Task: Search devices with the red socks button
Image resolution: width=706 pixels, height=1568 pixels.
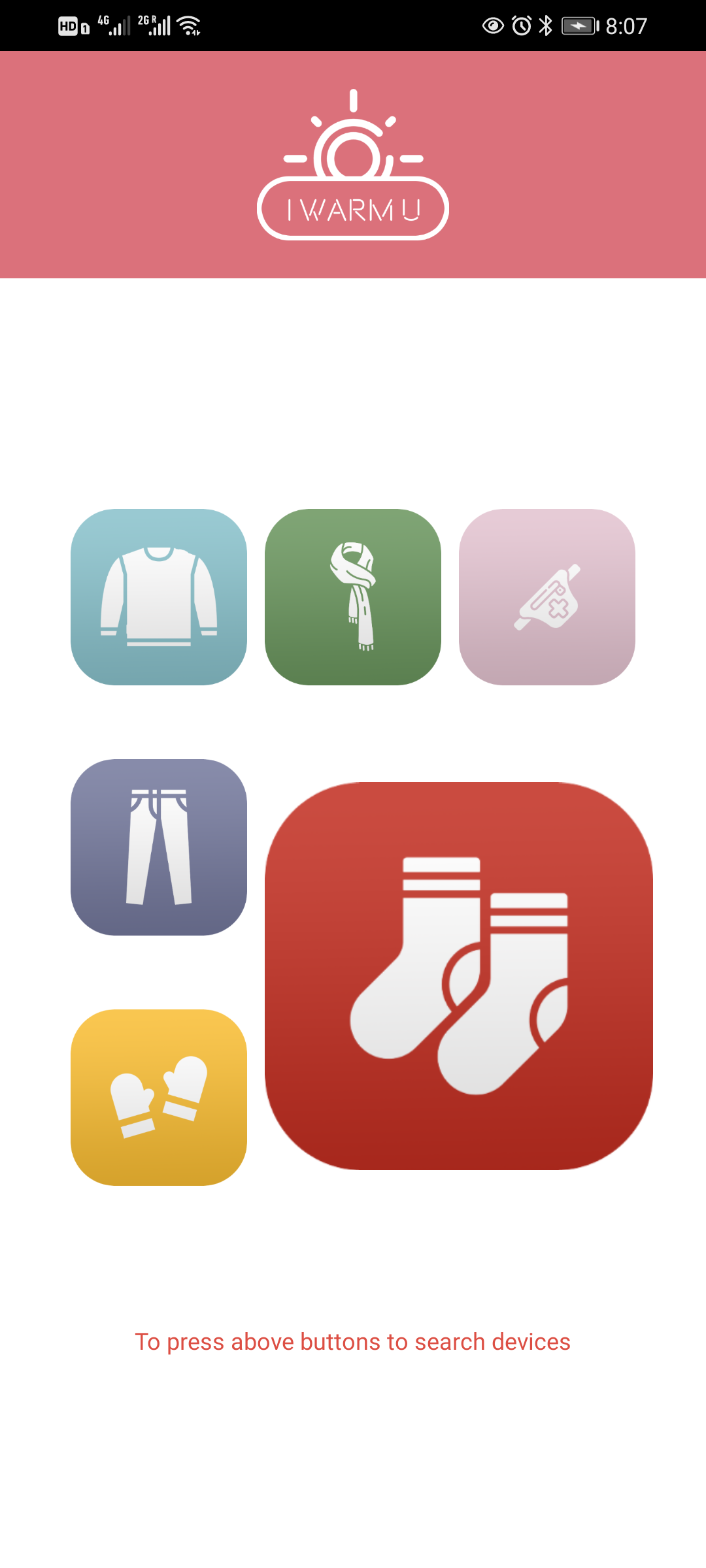Action: tap(459, 975)
